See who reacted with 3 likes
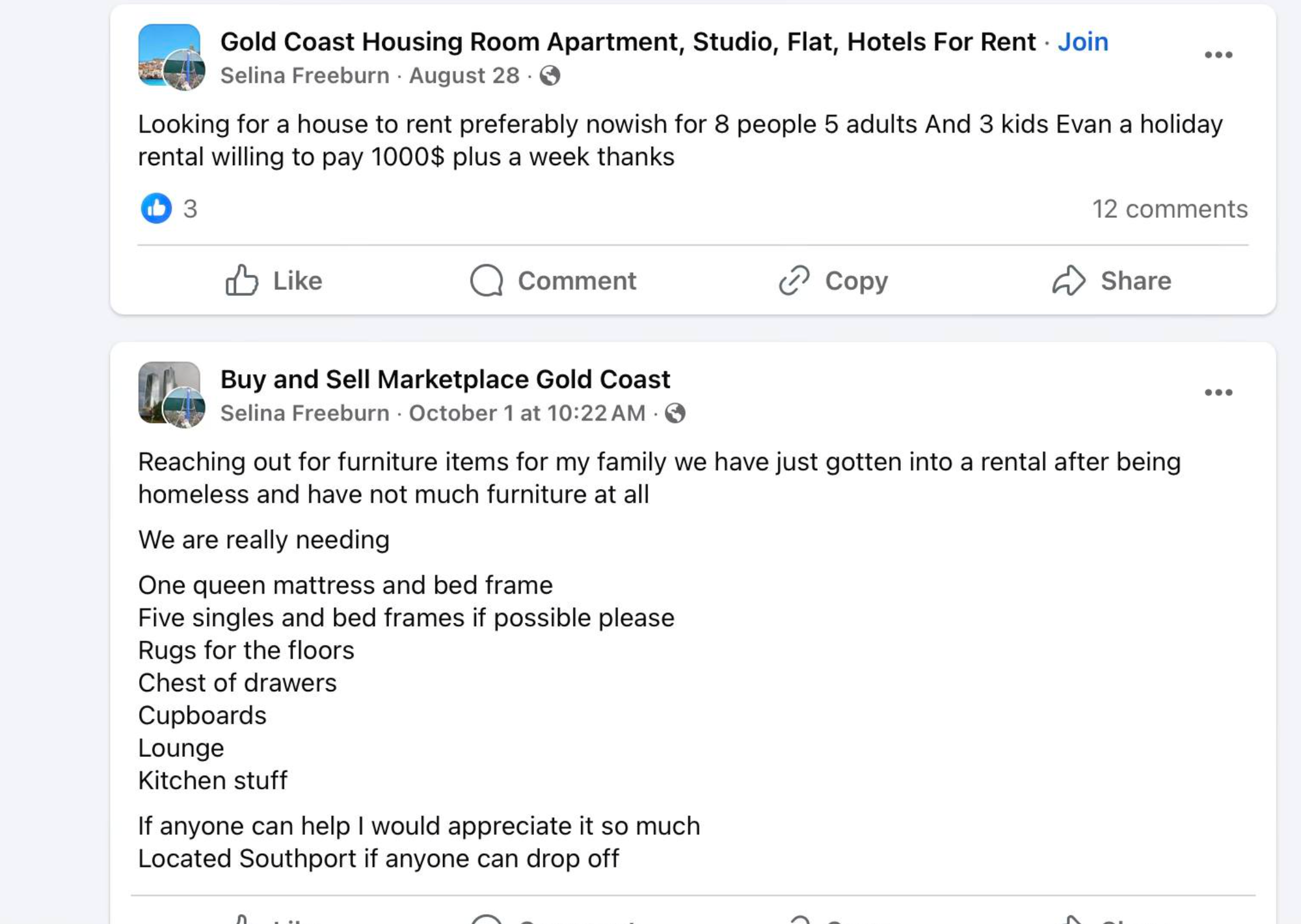Viewport: 1301px width, 924px height. click(x=169, y=209)
